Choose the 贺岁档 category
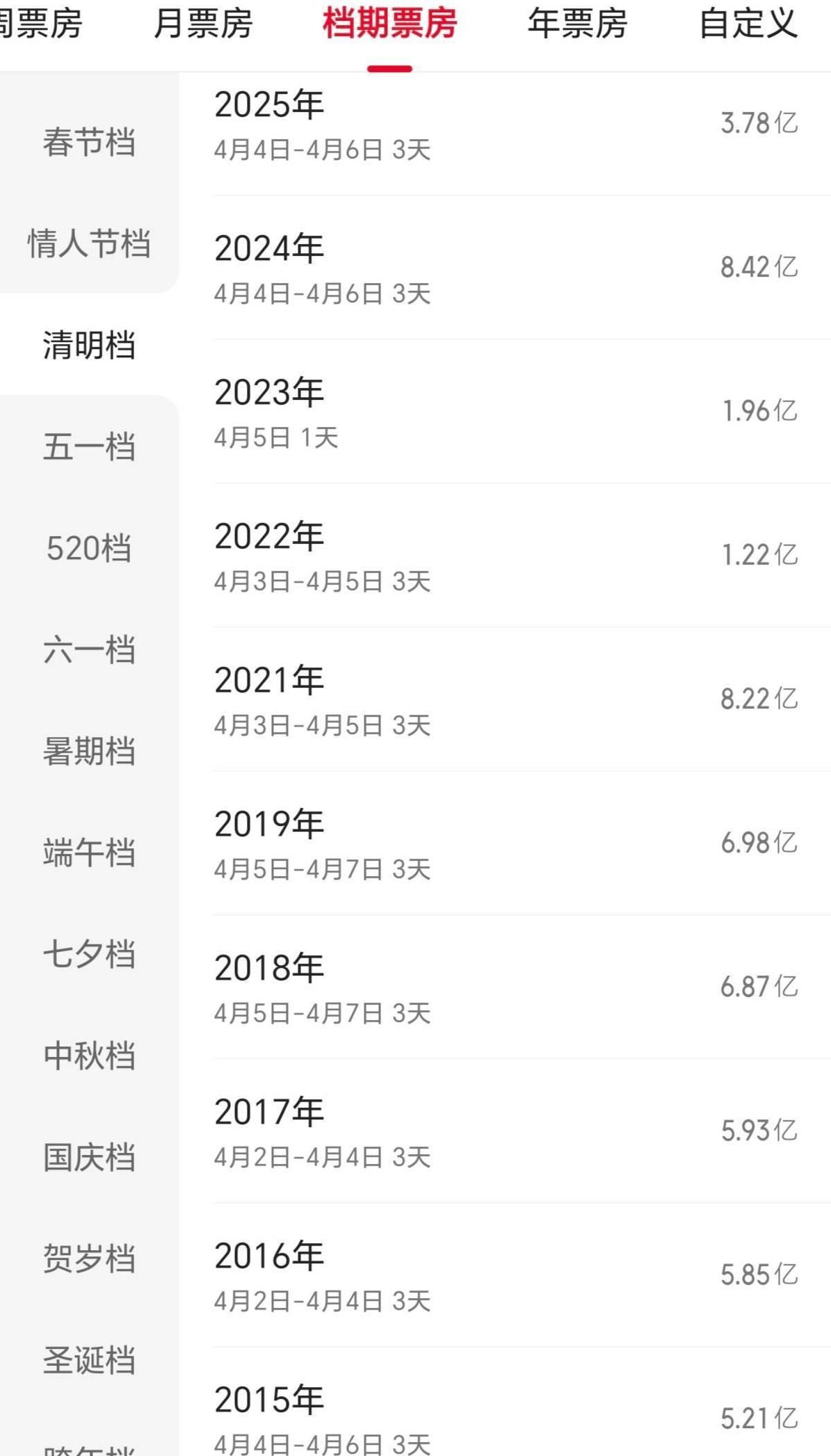The width and height of the screenshot is (831, 1456). coord(89,1259)
